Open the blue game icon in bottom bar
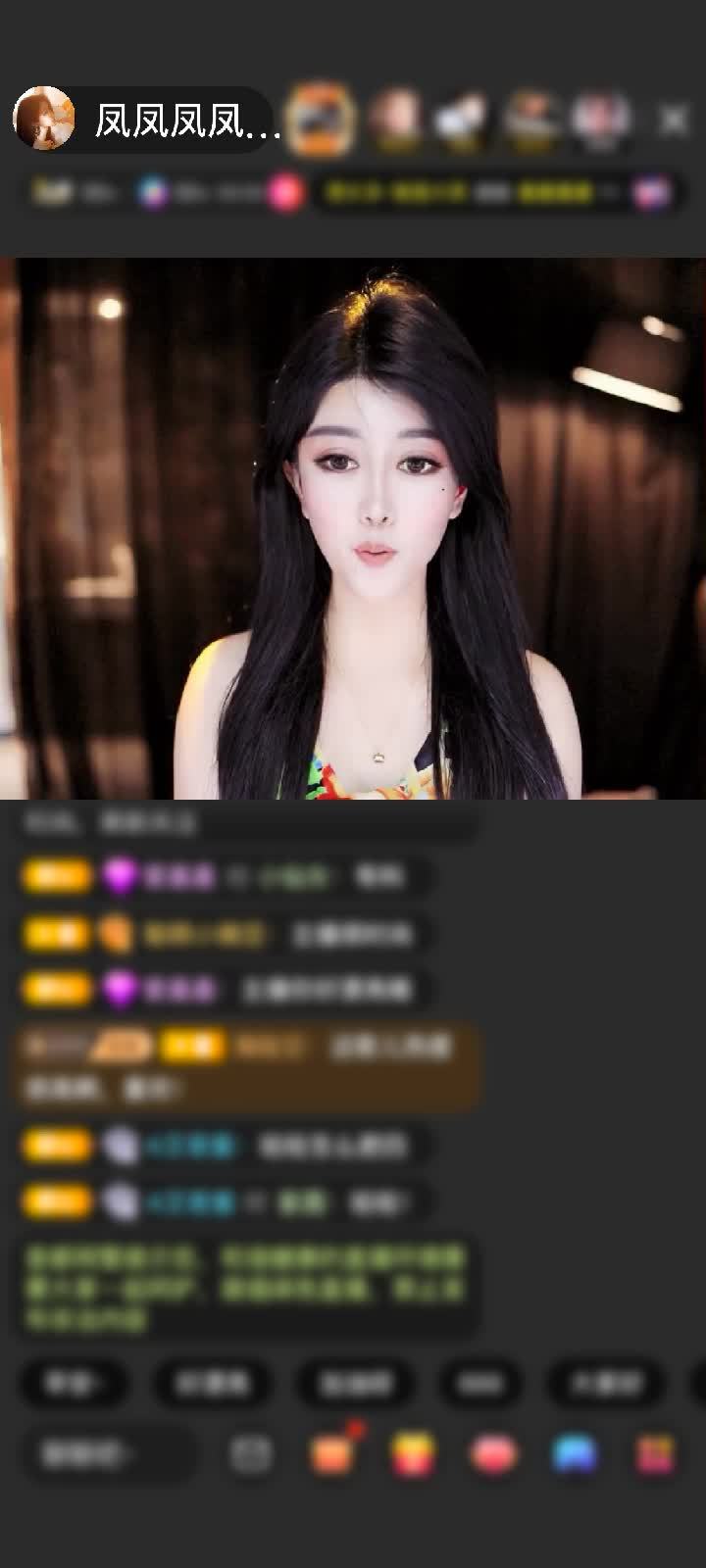 (575, 1454)
